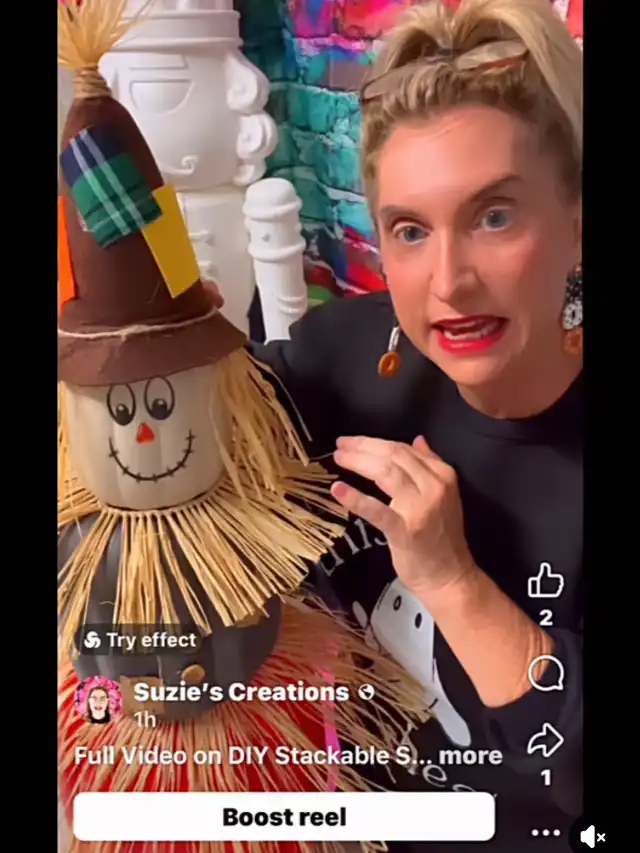Image resolution: width=640 pixels, height=853 pixels.
Task: Open Suzie's Creations profile picture
Action: [98, 699]
